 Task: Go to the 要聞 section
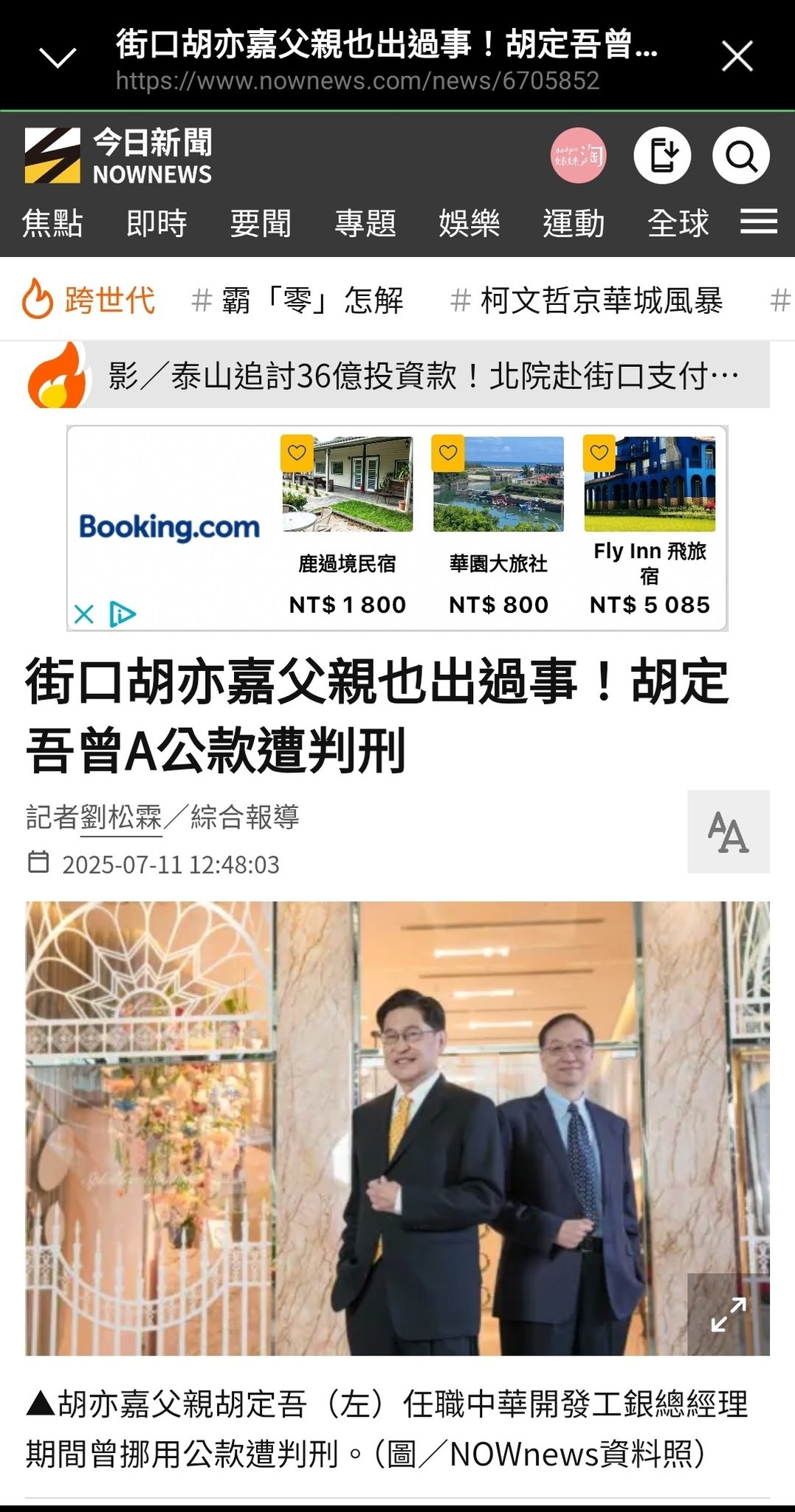click(x=261, y=223)
